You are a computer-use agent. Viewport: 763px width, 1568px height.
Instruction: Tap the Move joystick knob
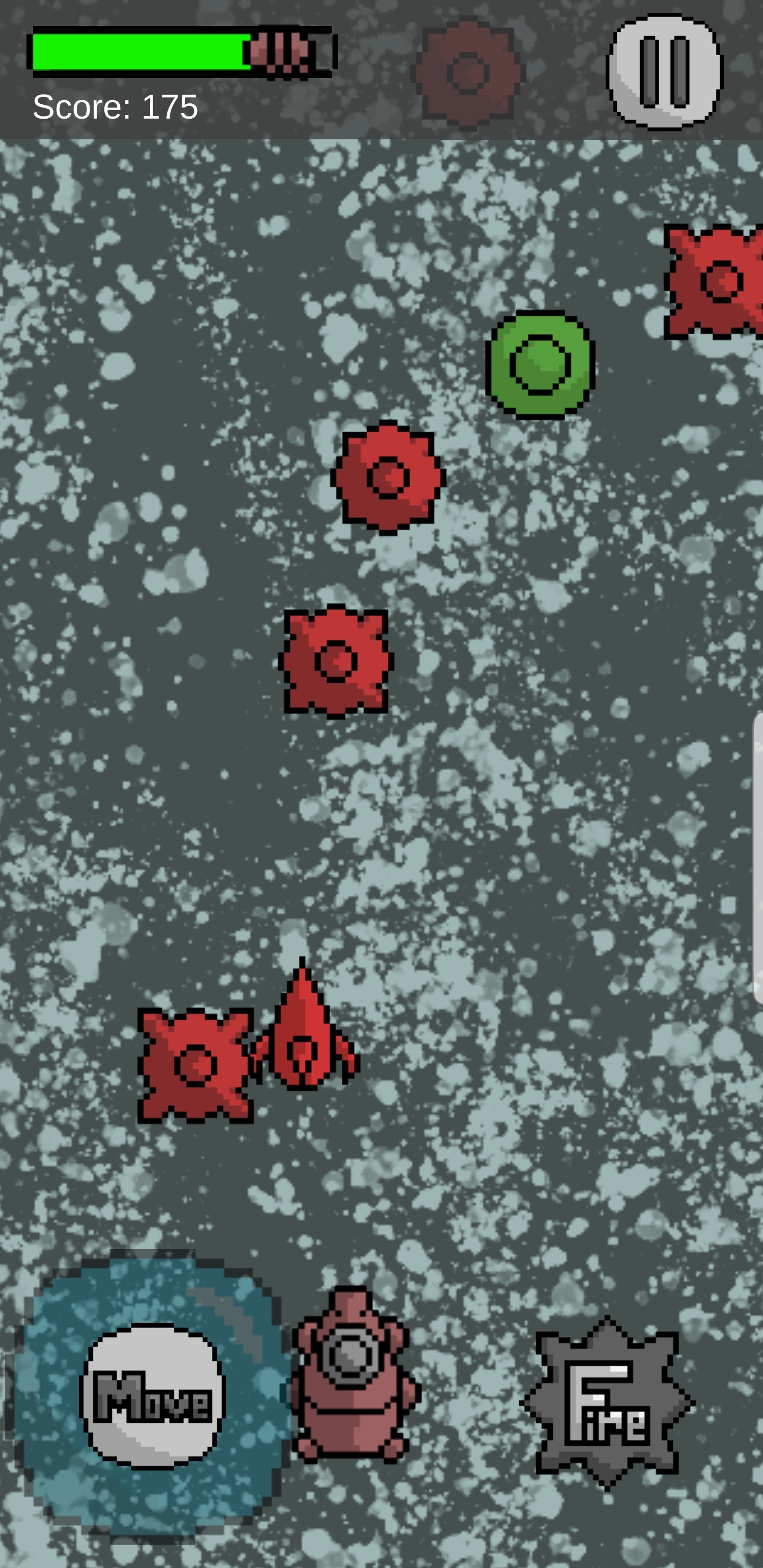(153, 1396)
